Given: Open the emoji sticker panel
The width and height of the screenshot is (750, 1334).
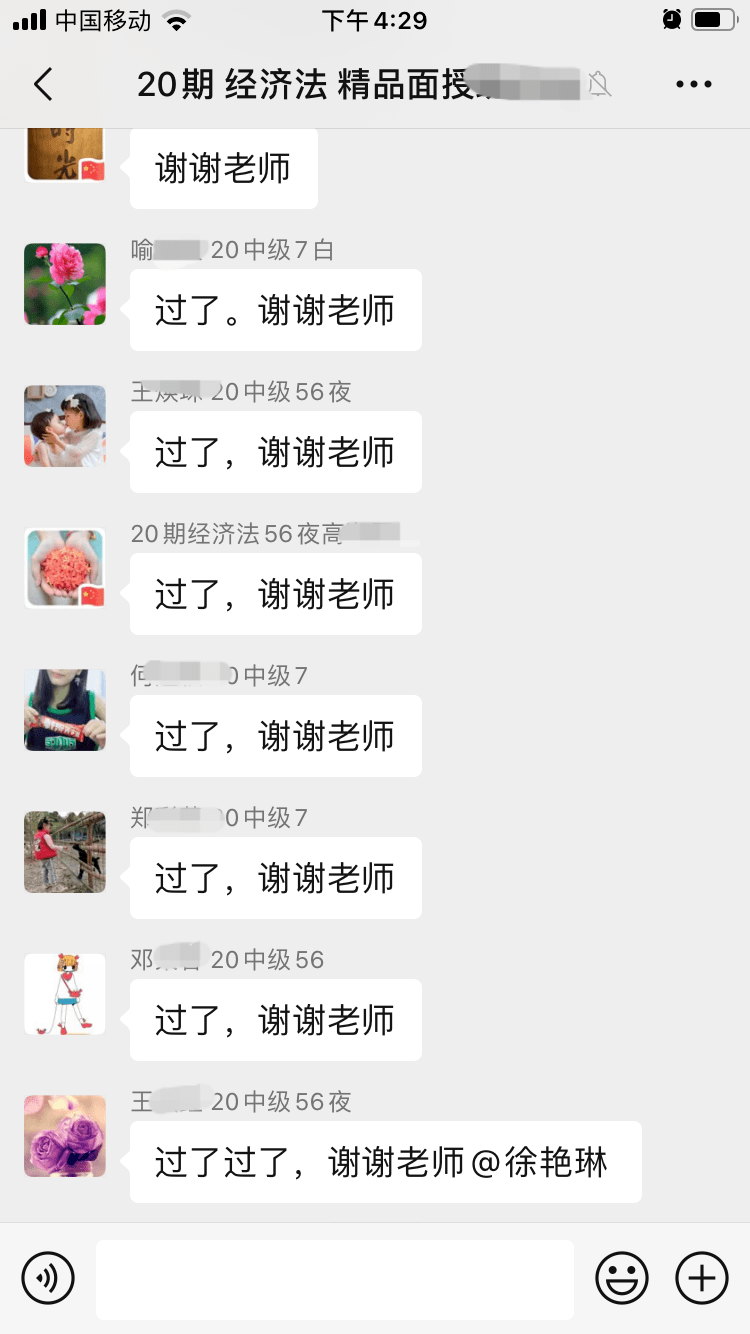Looking at the screenshot, I should pyautogui.click(x=621, y=1277).
